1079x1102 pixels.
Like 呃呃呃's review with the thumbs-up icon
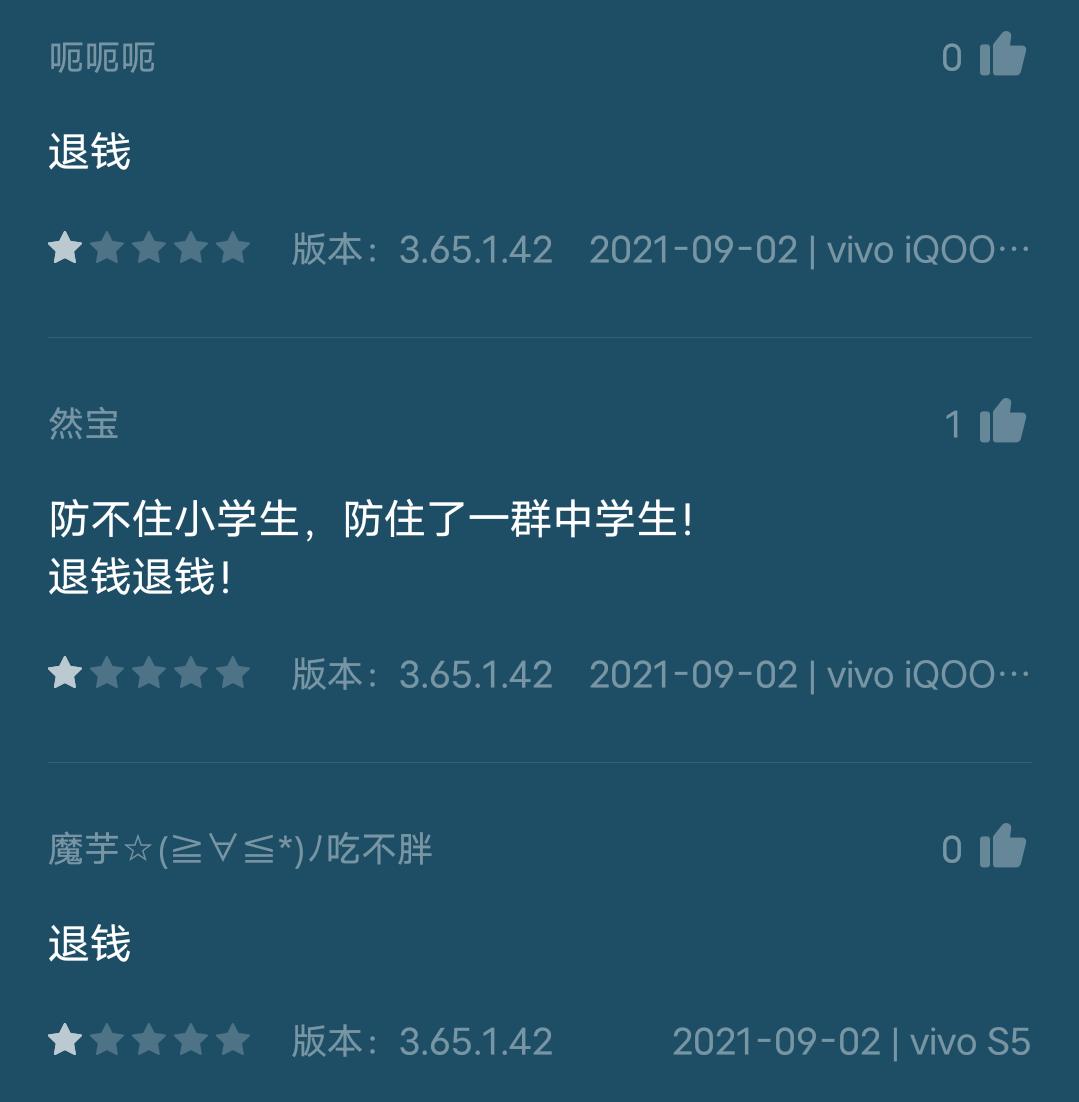pyautogui.click(x=1003, y=55)
